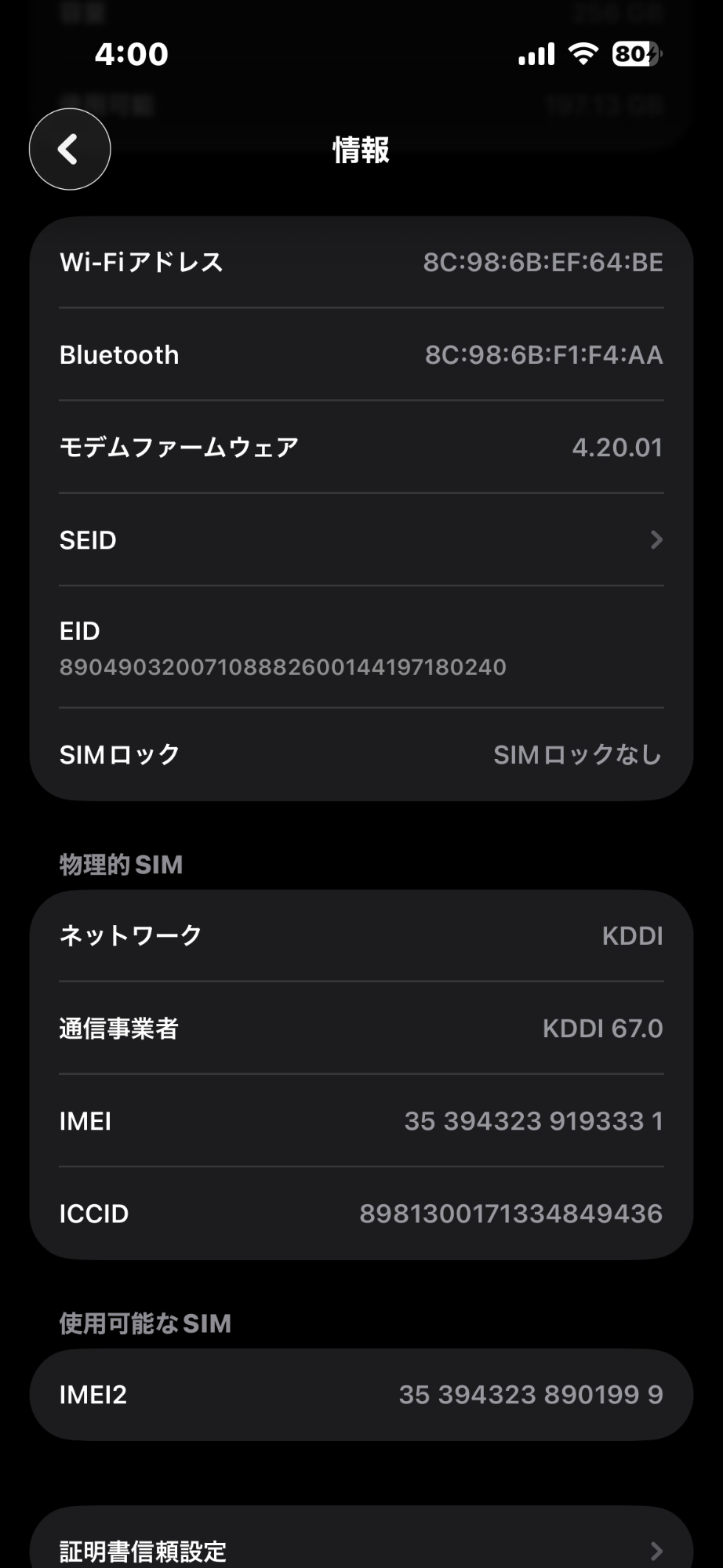Go back from the 情報 screen
723x1568 pixels.
70,149
